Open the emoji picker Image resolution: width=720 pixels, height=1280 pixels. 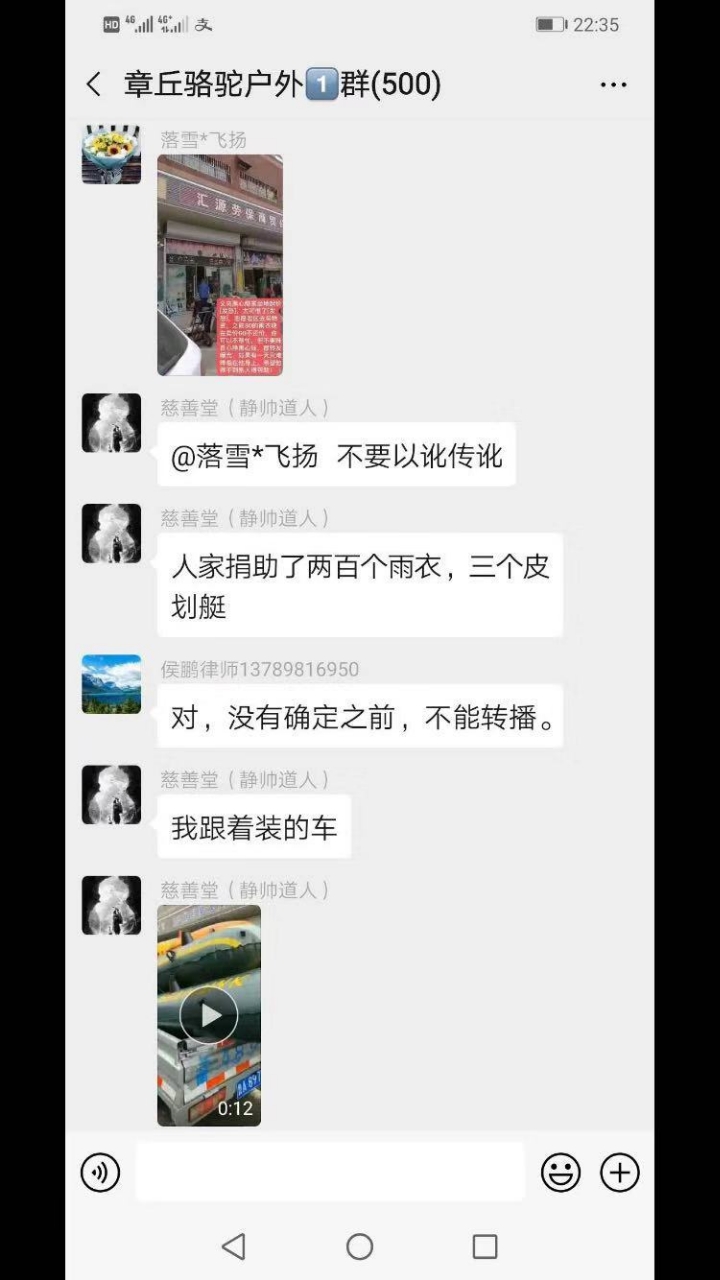tap(561, 1172)
